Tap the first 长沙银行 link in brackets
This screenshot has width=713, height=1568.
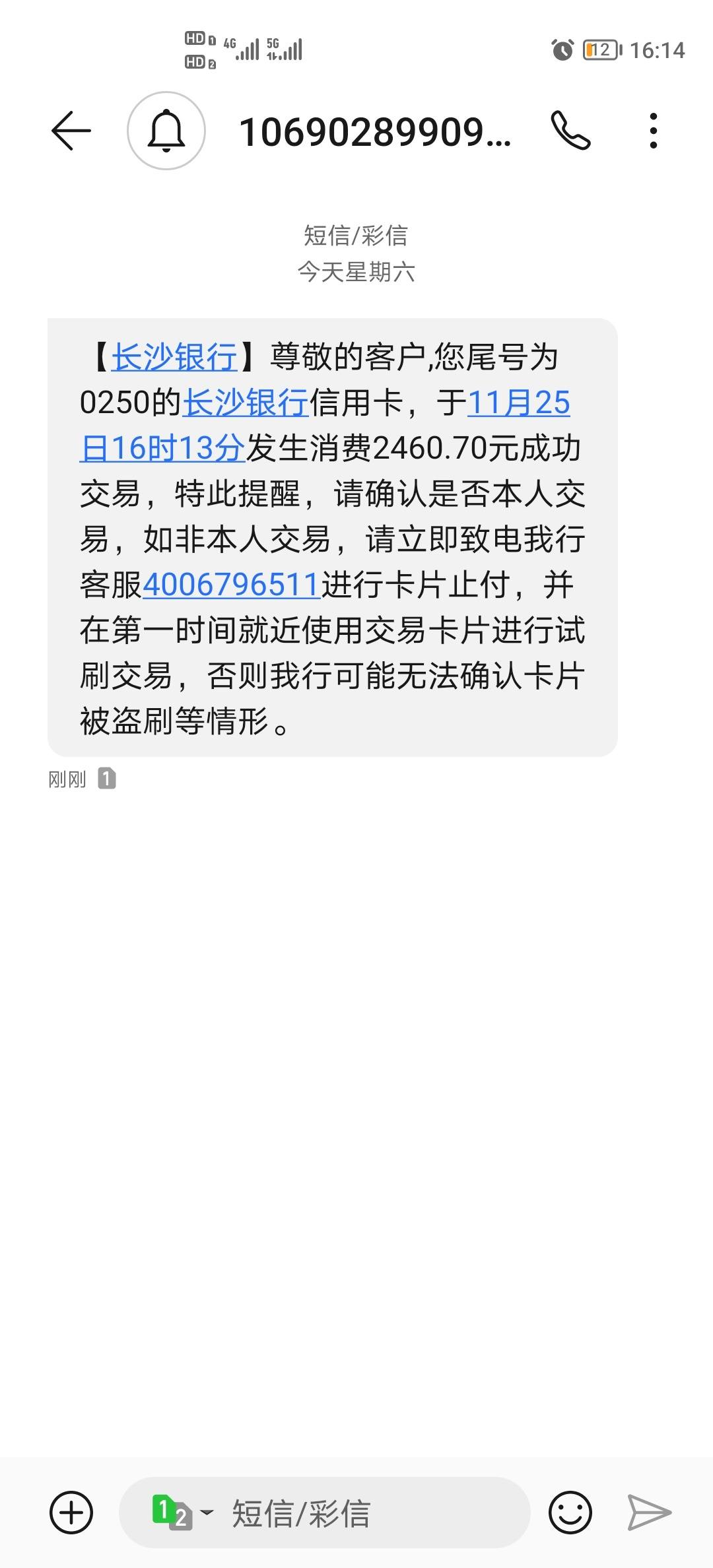174,358
